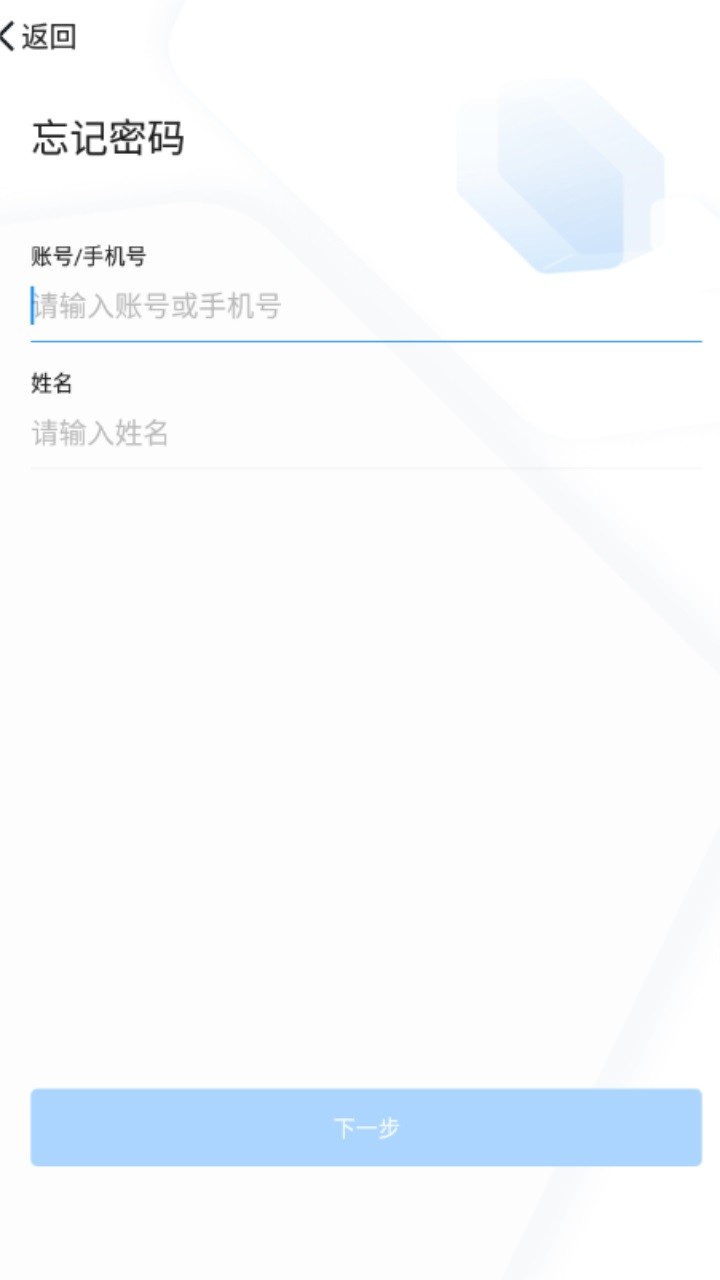Focus the 账号/手机号 input field
The width and height of the screenshot is (720, 1280).
coord(365,306)
